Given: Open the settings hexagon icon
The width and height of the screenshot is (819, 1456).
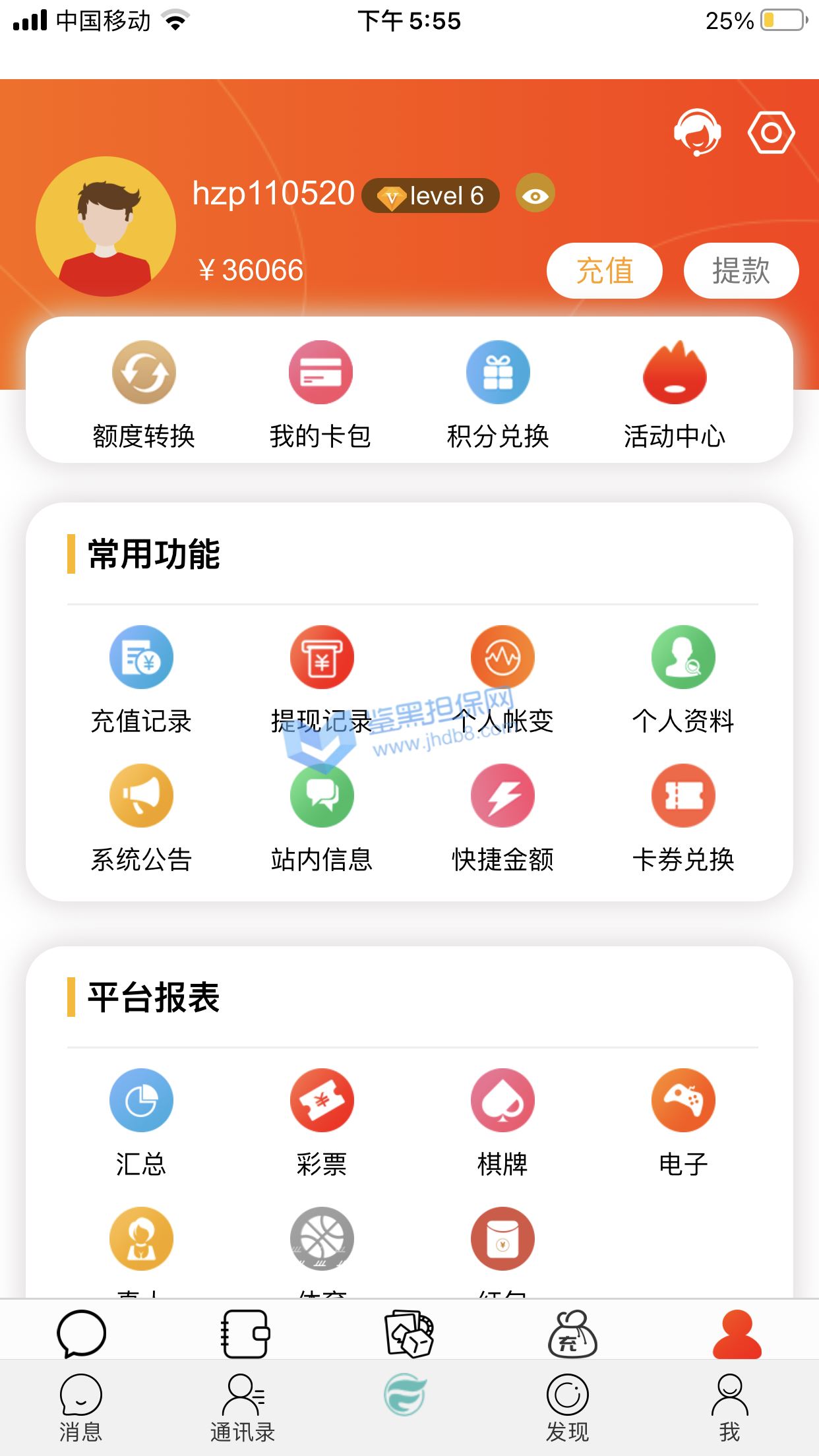Looking at the screenshot, I should [771, 133].
